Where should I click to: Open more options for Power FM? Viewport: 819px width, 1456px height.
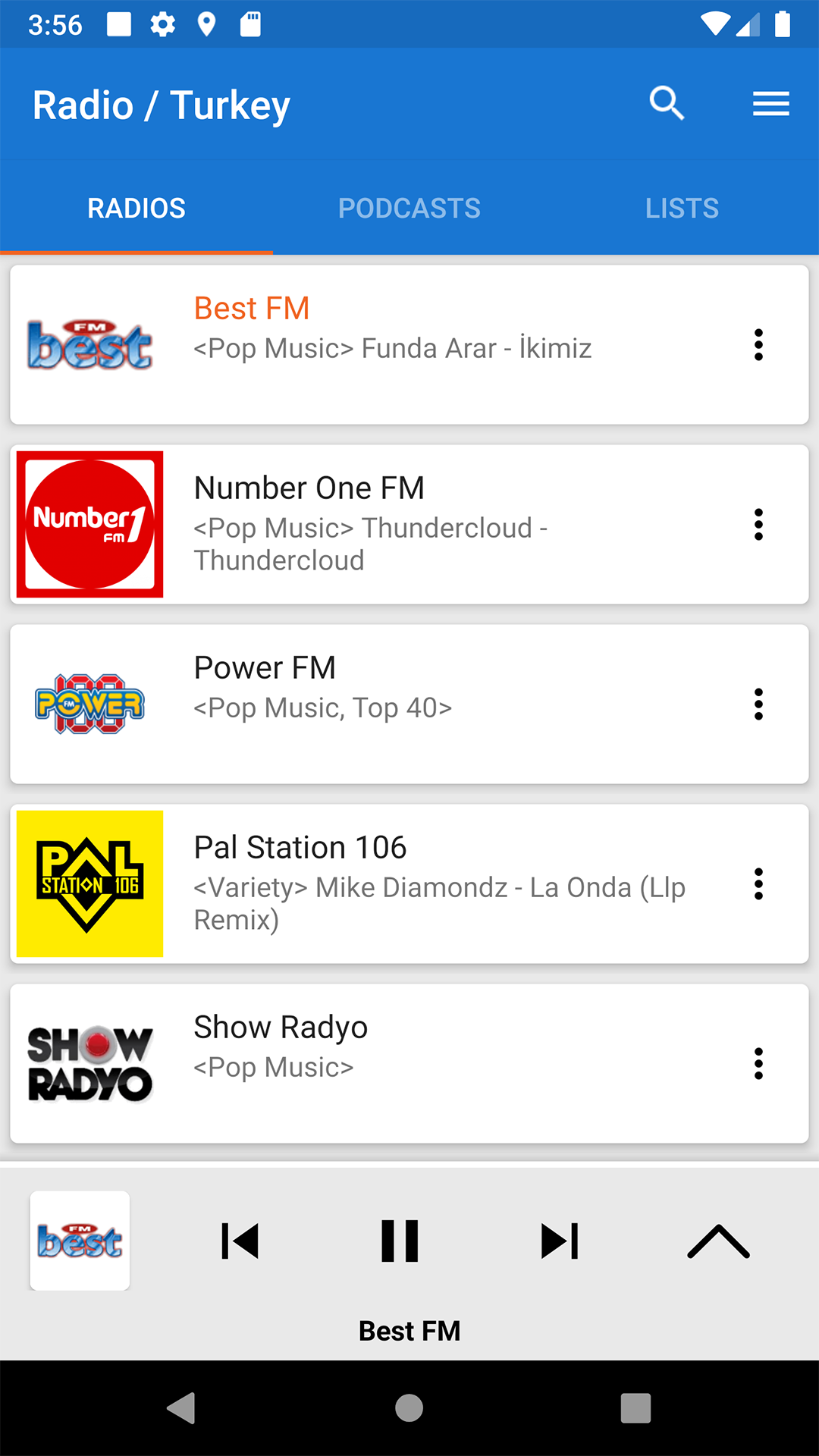pos(758,704)
